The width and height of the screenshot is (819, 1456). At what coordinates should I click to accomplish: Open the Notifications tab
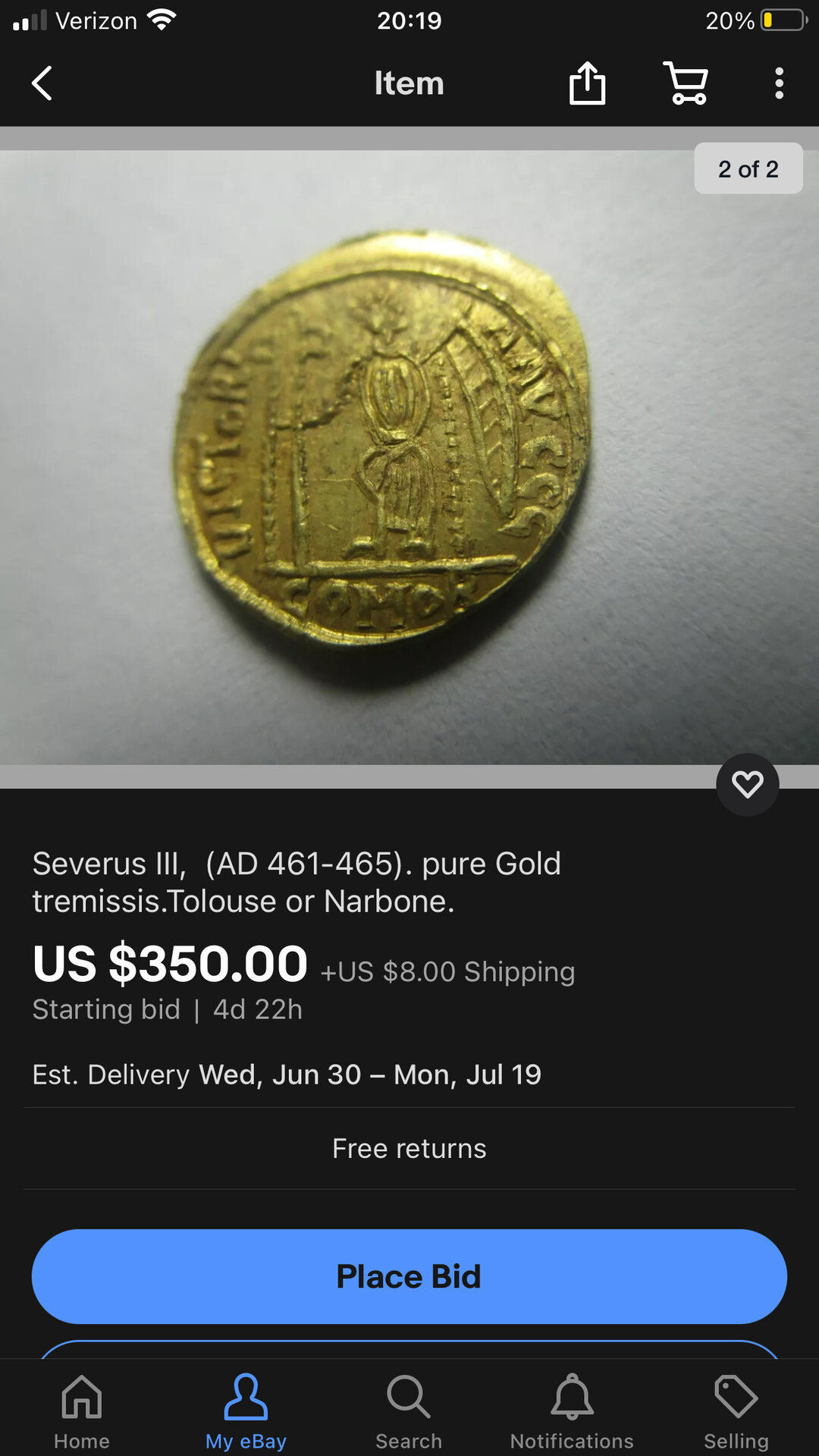[x=572, y=1410]
